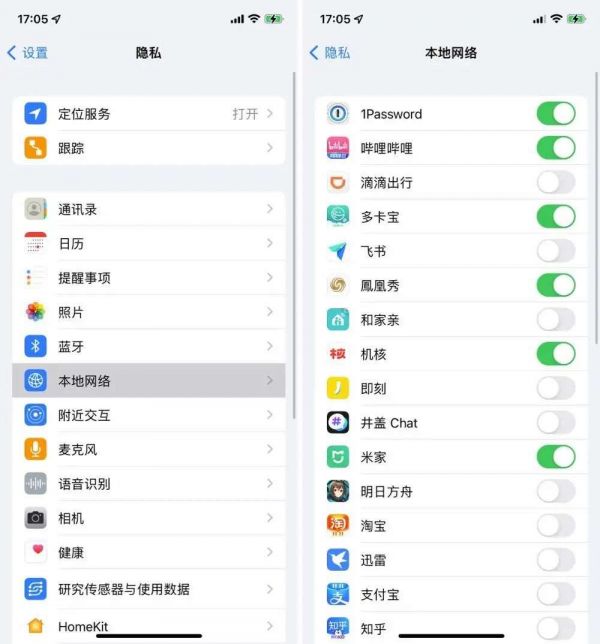The width and height of the screenshot is (600, 644).
Task: Enable local network for 滴滴出行
Action: click(555, 182)
